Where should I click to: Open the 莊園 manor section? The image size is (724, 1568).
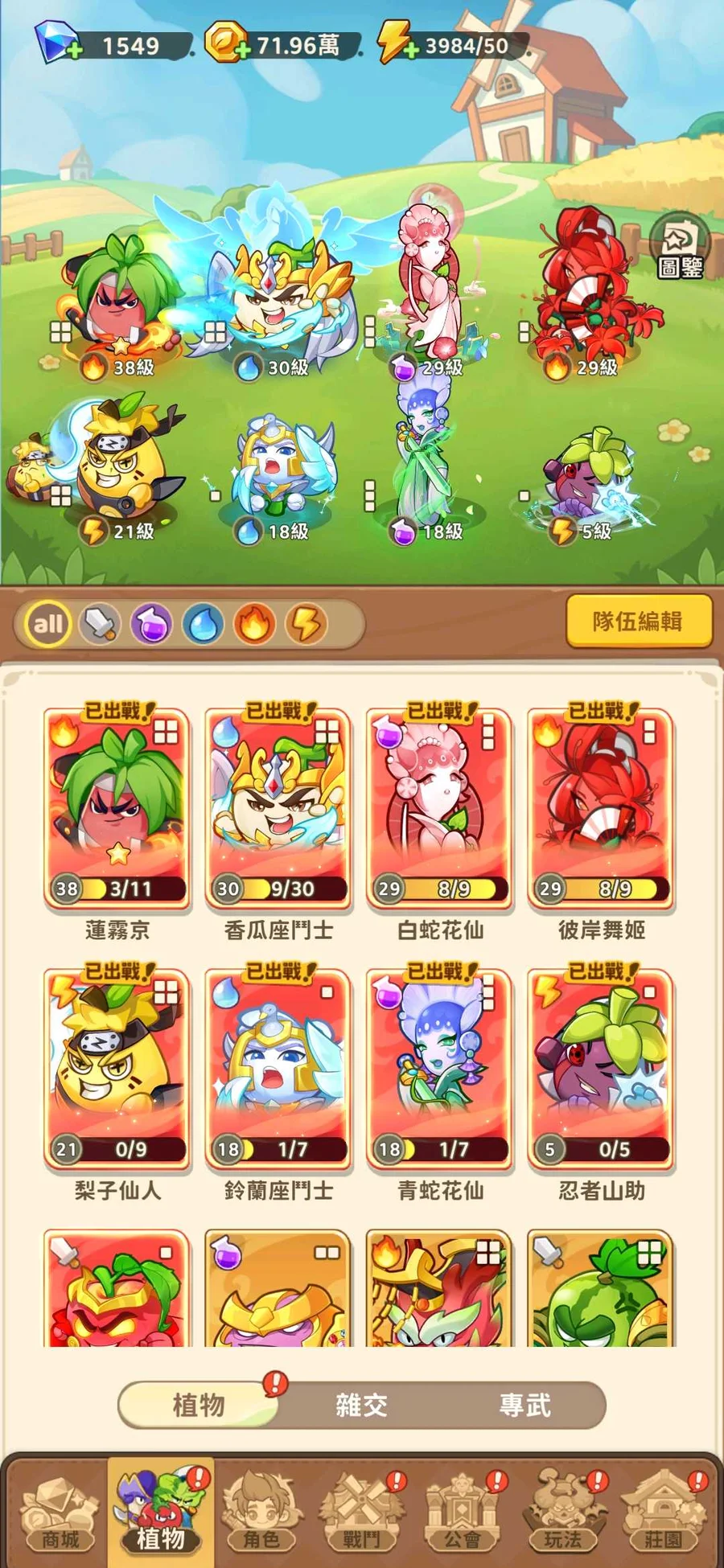coord(663,1512)
